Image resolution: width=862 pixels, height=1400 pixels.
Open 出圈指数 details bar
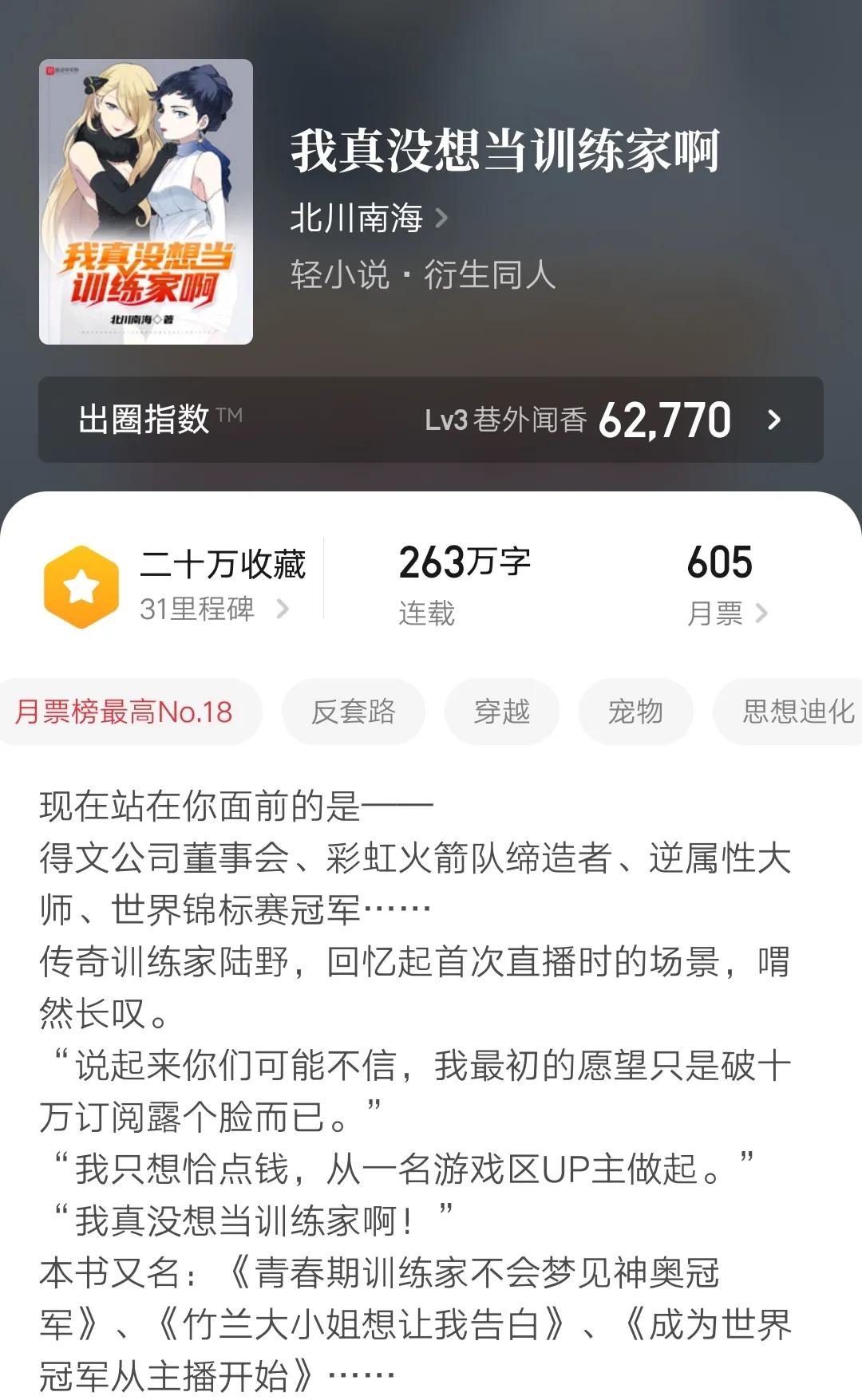point(431,420)
